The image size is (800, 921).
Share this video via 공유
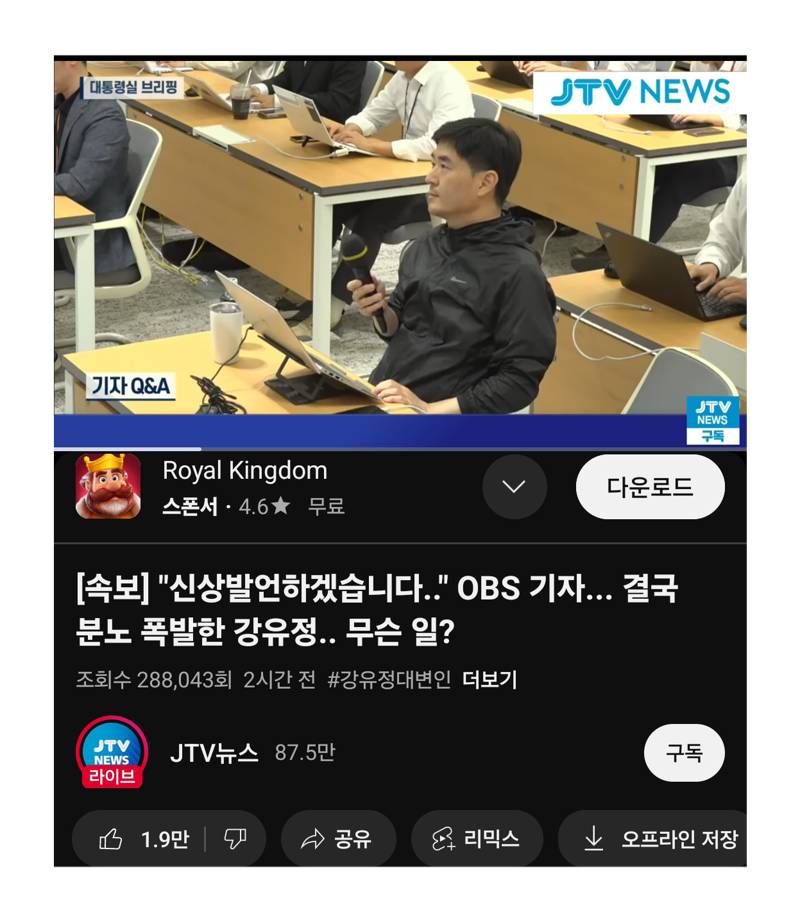[x=338, y=839]
